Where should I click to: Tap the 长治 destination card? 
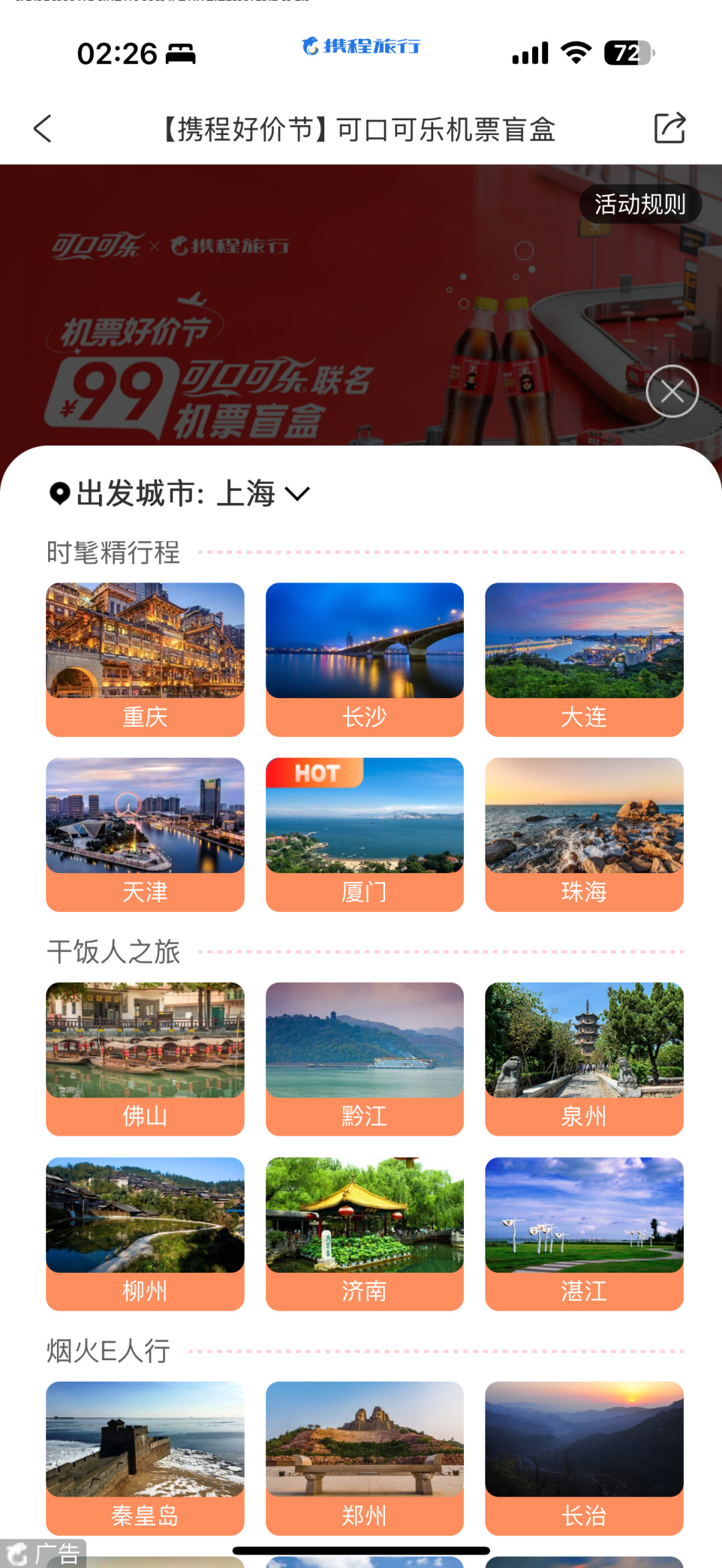(x=584, y=1458)
